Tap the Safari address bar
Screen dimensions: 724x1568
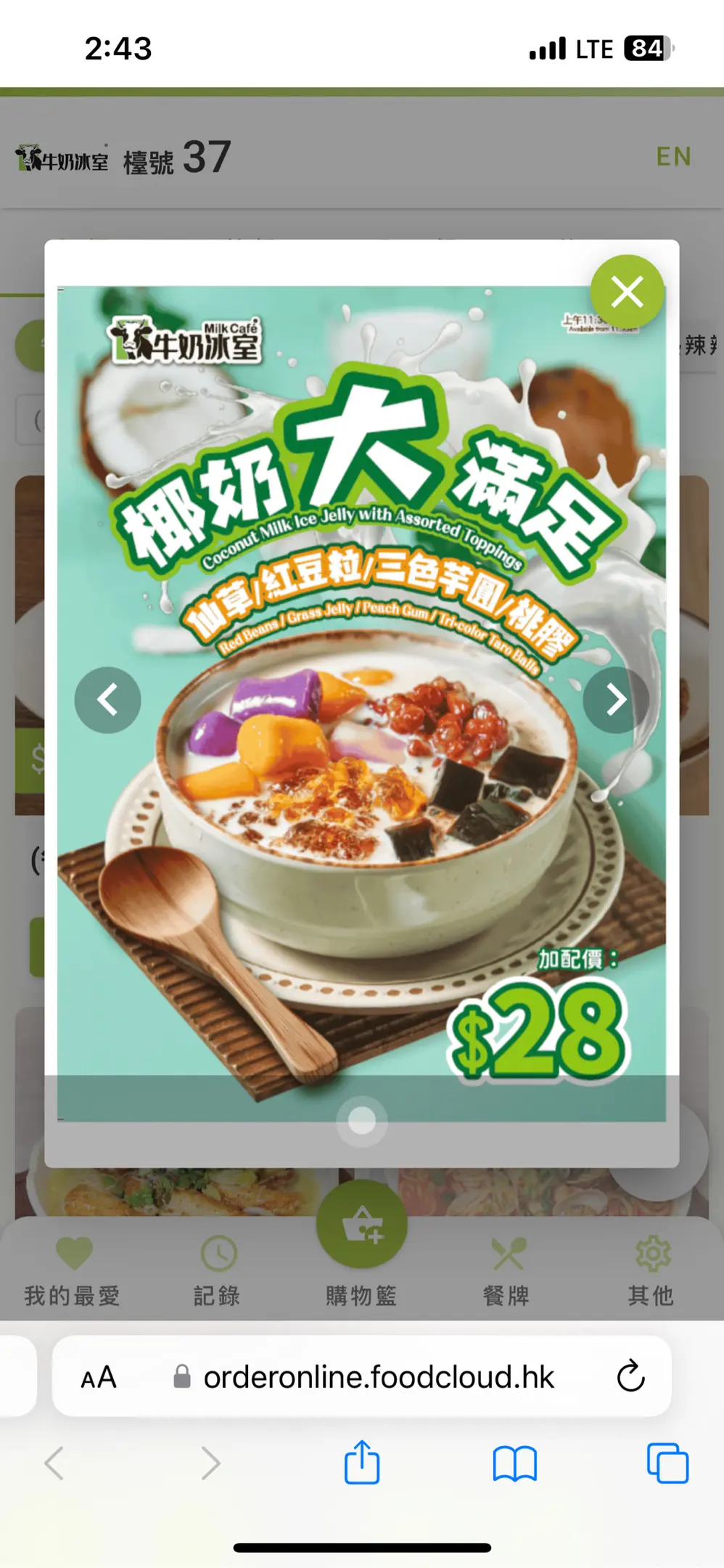click(x=377, y=1377)
